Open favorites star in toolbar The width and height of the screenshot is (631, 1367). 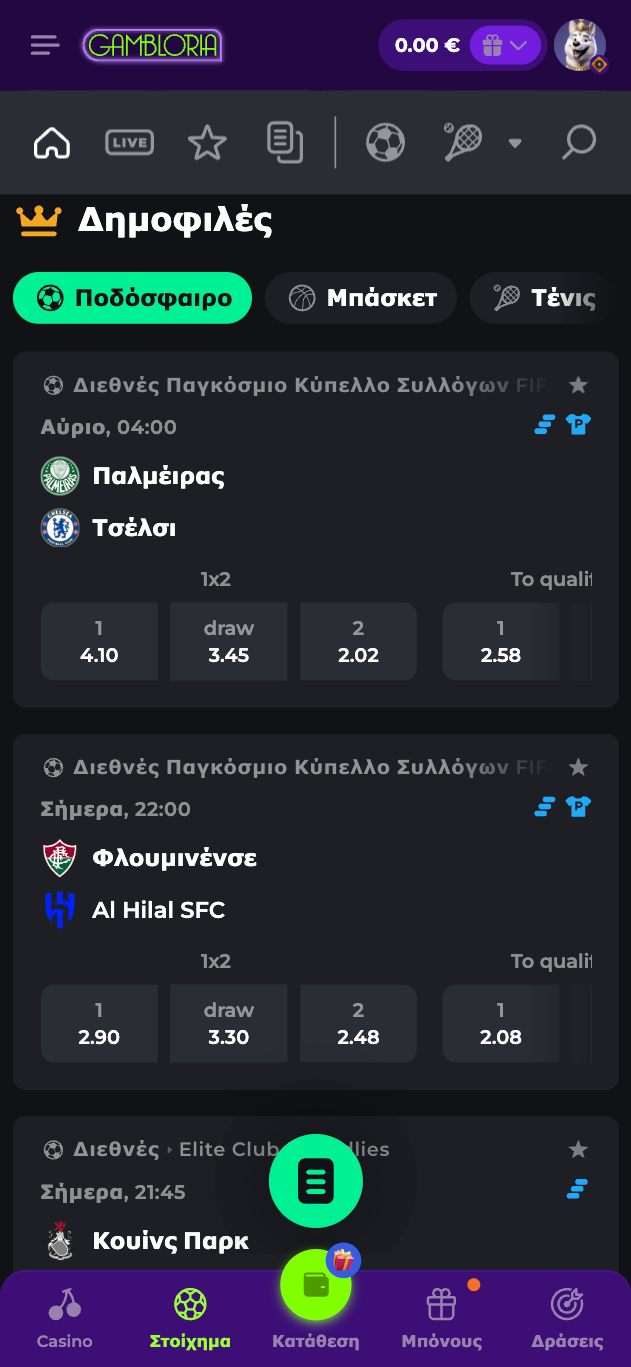(207, 143)
